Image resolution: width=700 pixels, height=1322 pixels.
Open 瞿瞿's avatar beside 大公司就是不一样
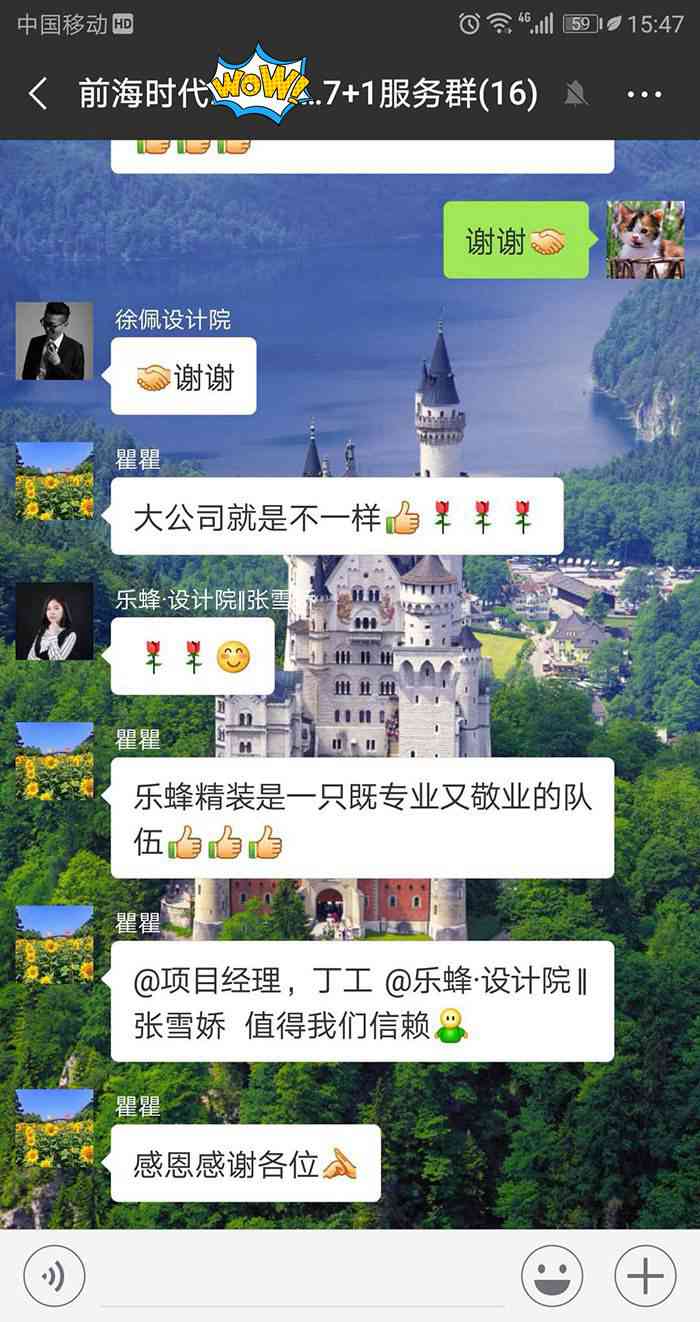54,481
